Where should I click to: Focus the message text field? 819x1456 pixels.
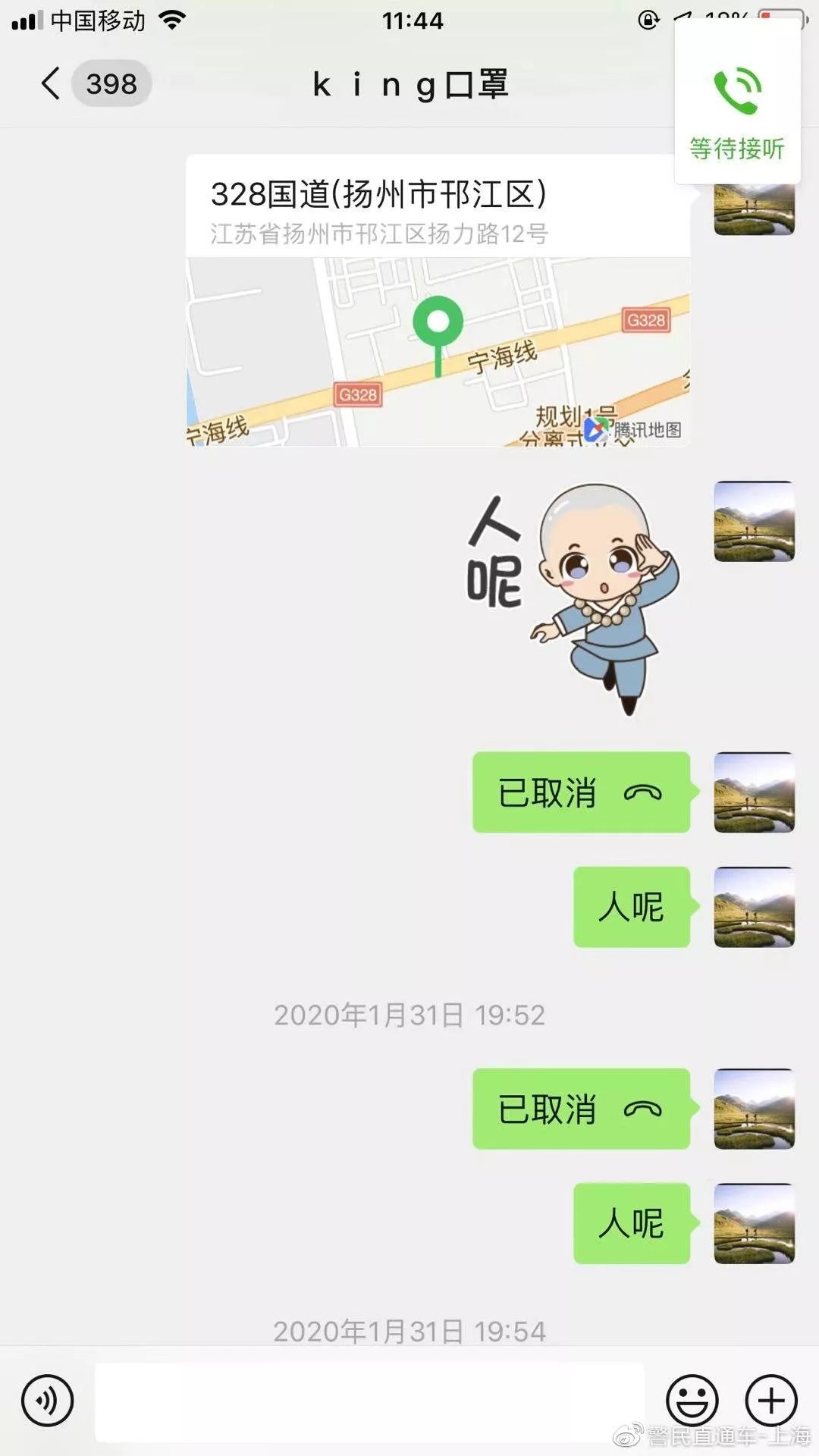click(369, 1401)
